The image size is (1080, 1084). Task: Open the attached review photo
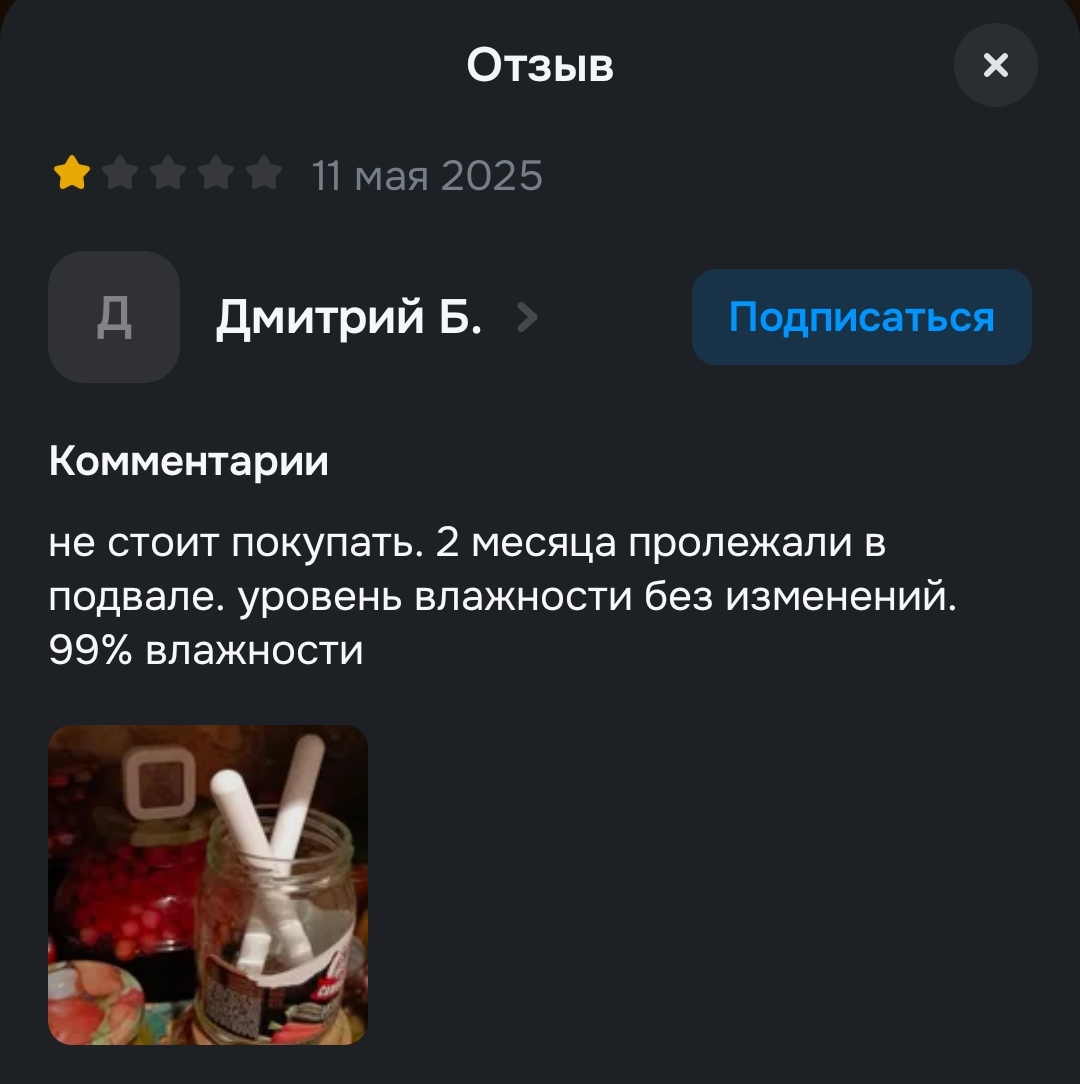(208, 884)
